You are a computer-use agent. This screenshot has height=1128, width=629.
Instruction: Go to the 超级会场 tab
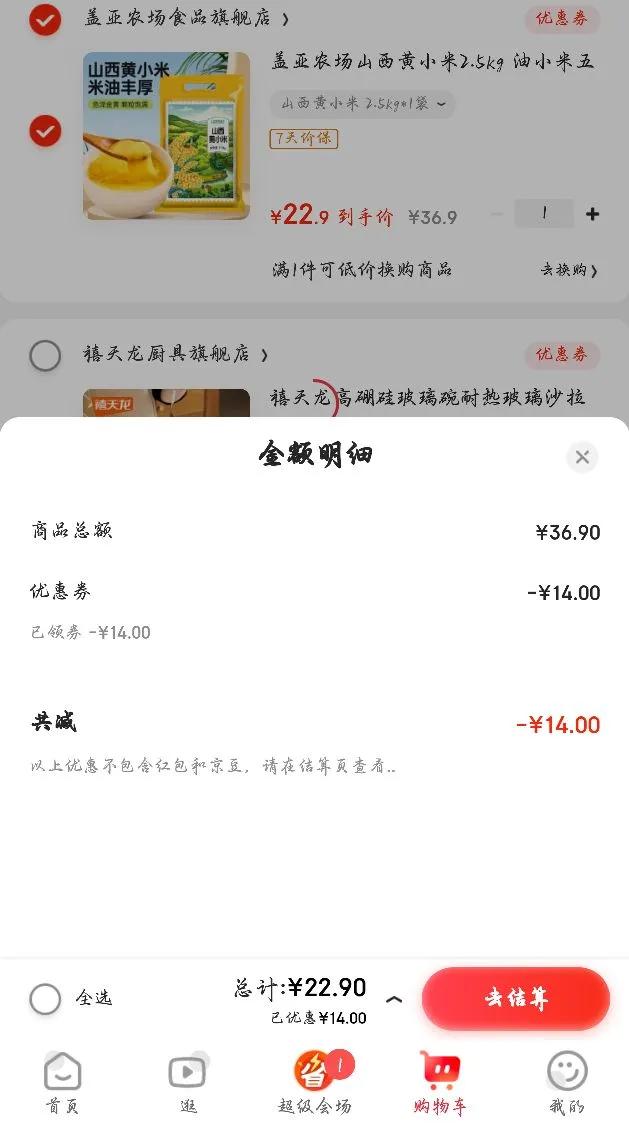pyautogui.click(x=315, y=1083)
